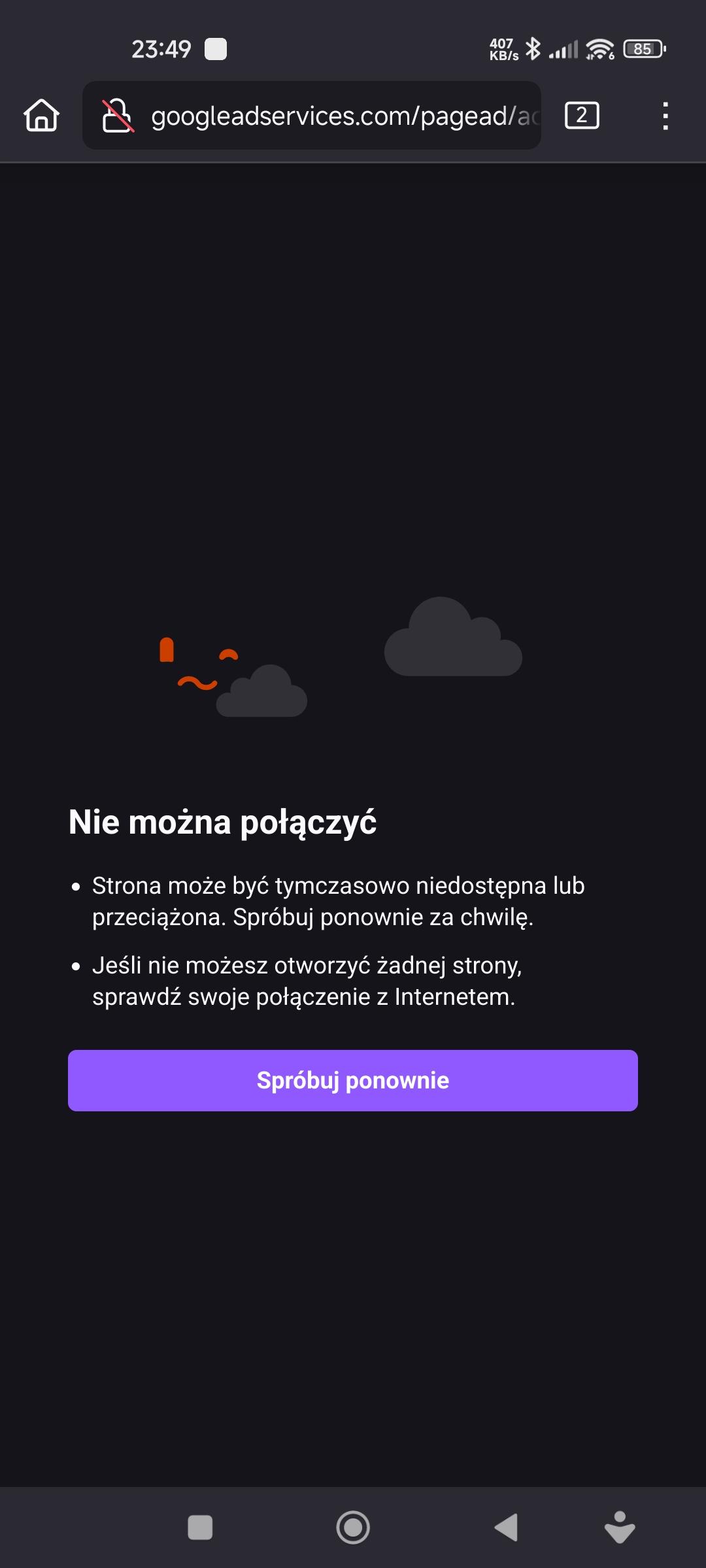The width and height of the screenshot is (706, 1568).
Task: Navigate back using the system back arrow
Action: pos(506,1527)
